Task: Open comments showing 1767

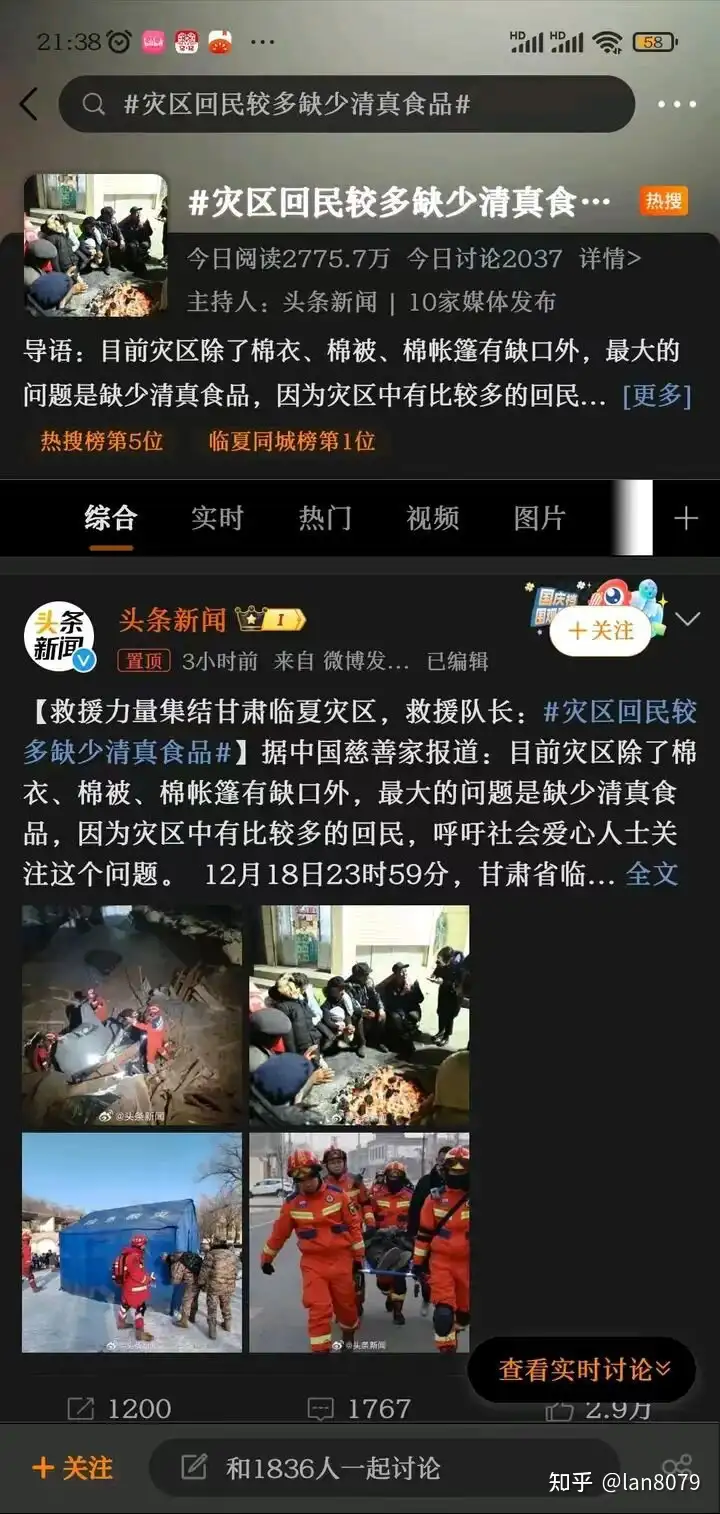Action: point(360,1409)
